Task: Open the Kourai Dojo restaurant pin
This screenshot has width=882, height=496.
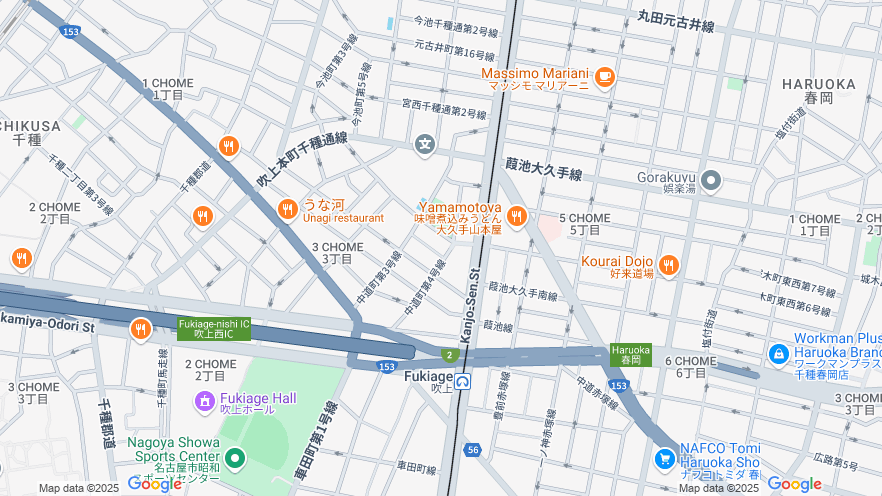Action: click(669, 265)
